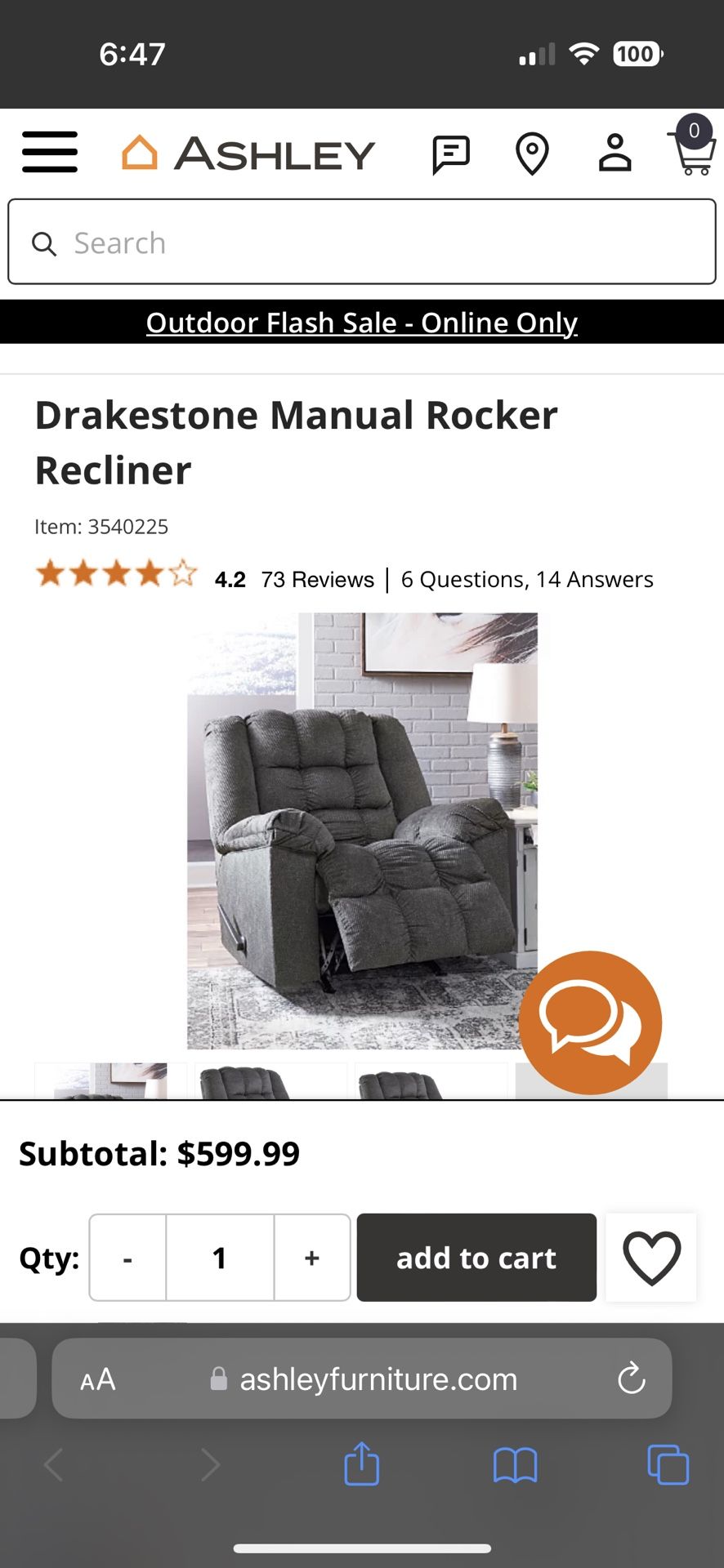Go to Ashley home via logo
Viewport: 724px width, 1568px height.
(x=248, y=153)
